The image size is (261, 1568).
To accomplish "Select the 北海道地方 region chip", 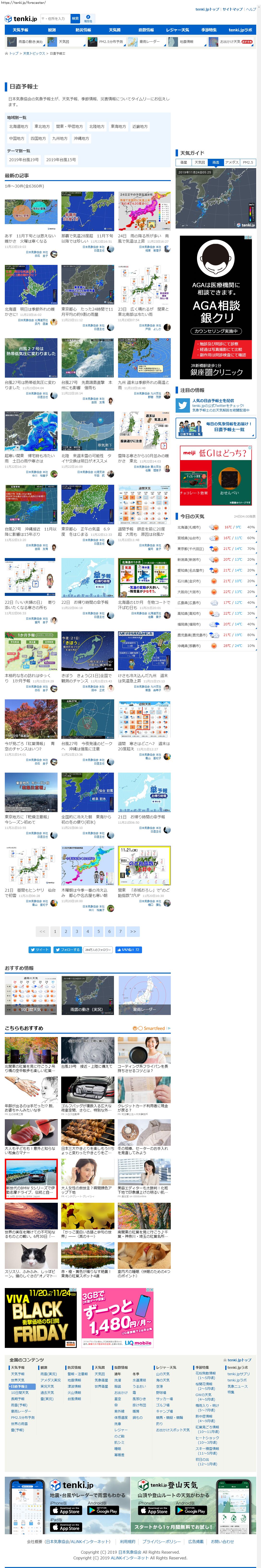I will coord(18,127).
